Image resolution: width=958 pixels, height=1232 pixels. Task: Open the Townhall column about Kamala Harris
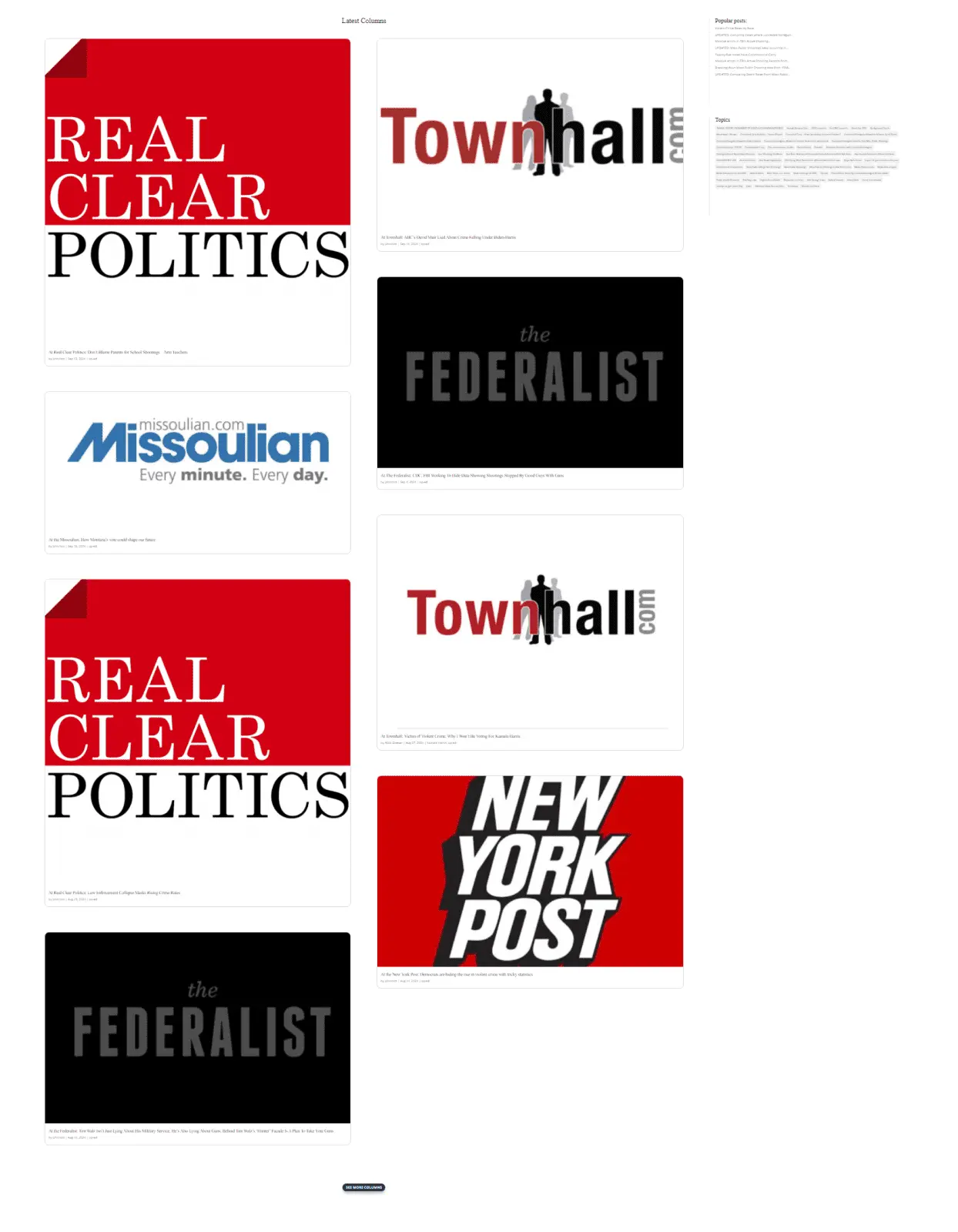451,736
